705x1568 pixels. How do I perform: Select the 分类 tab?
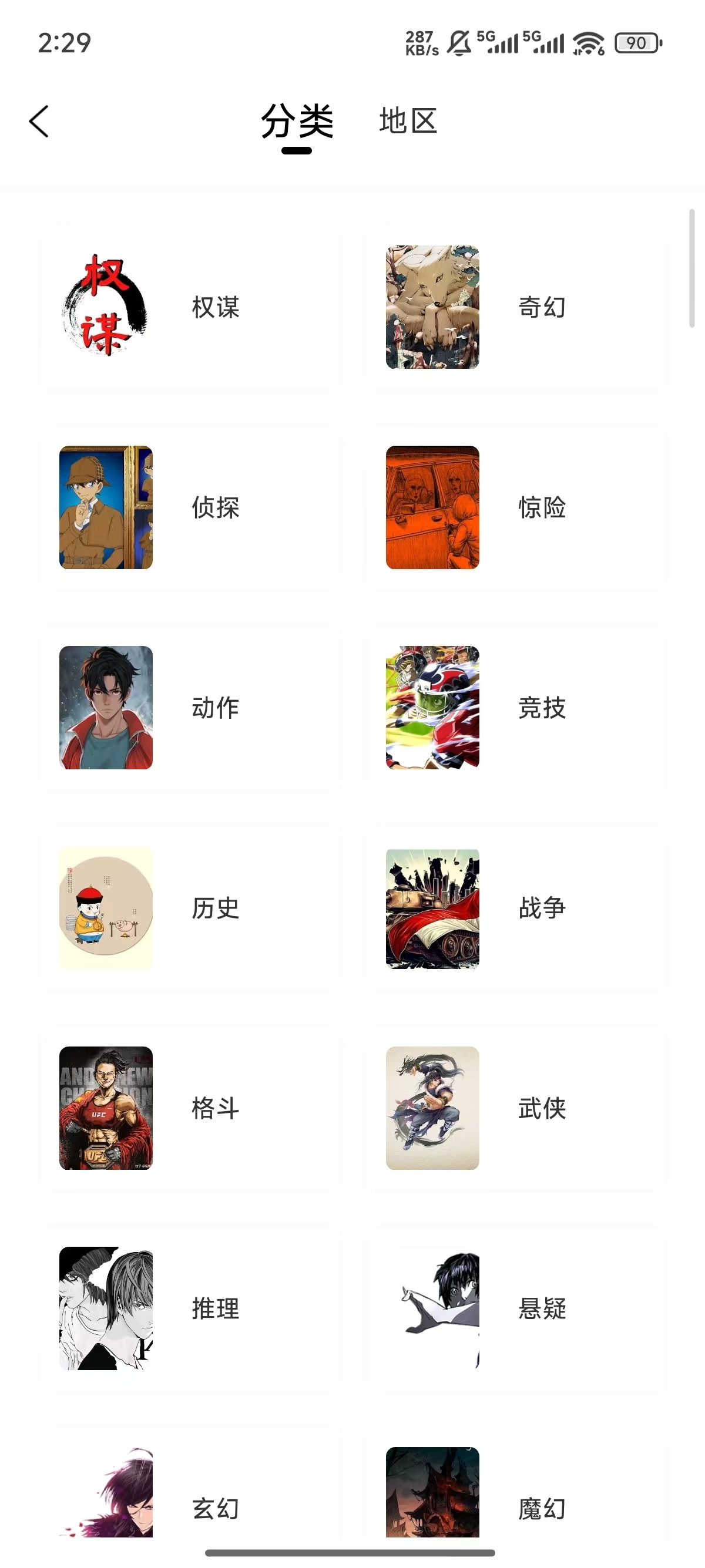click(297, 122)
